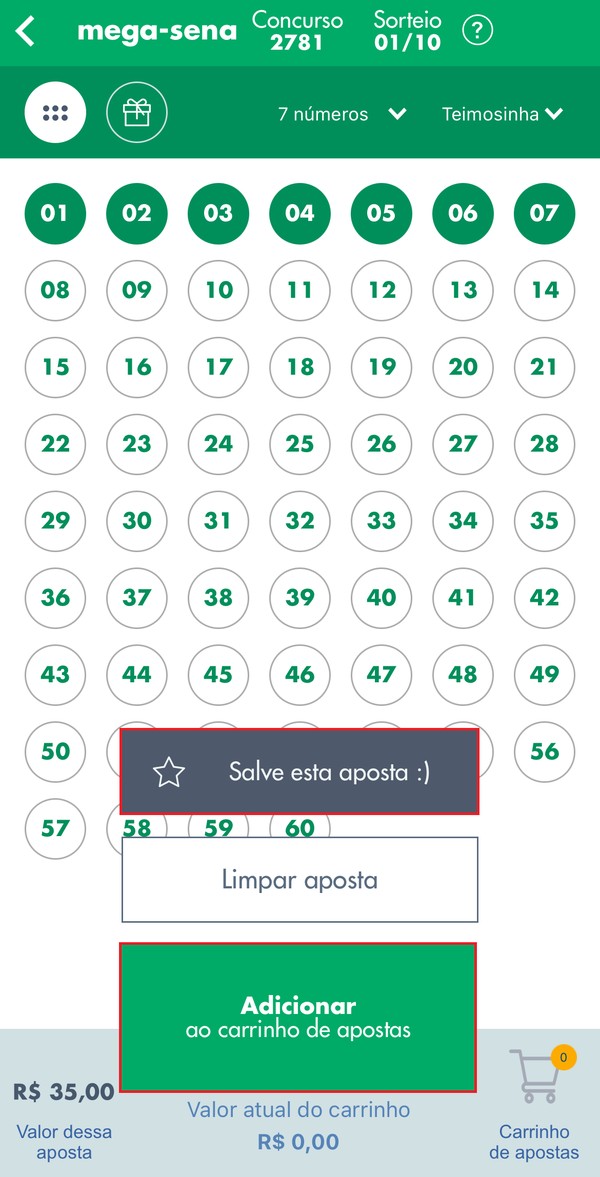
Task: Pick number 56
Action: 544,752
